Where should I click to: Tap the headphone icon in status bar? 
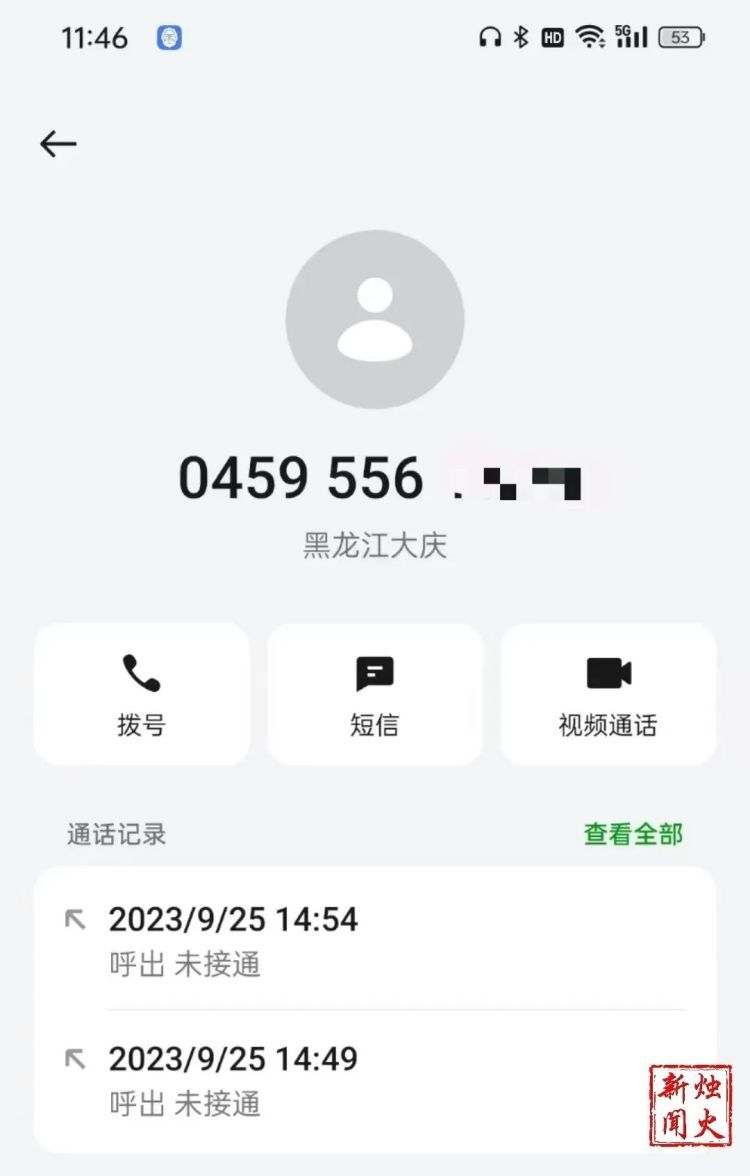click(492, 36)
